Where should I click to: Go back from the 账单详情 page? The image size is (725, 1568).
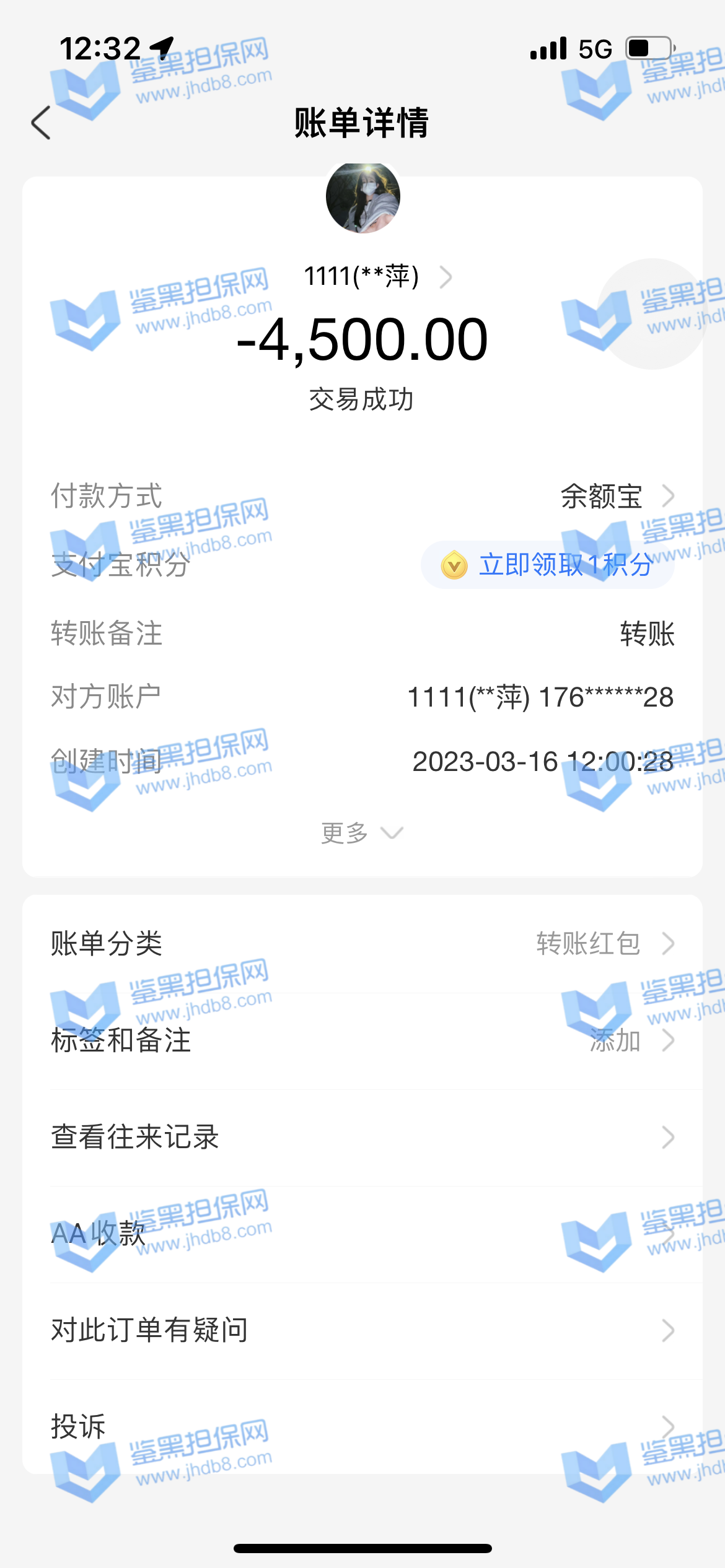point(41,123)
